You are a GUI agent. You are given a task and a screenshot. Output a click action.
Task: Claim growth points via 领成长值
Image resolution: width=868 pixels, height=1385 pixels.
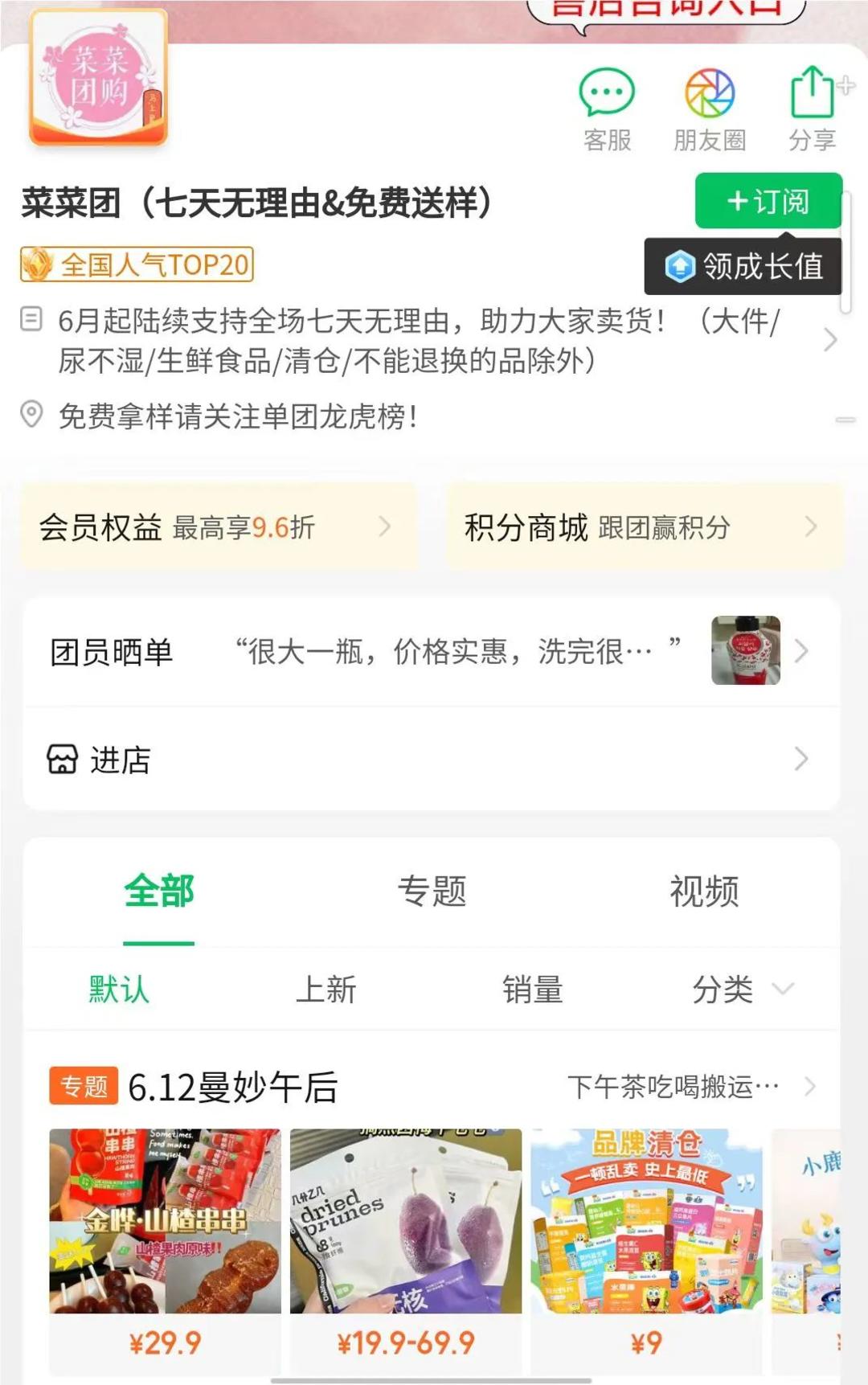coord(743,266)
